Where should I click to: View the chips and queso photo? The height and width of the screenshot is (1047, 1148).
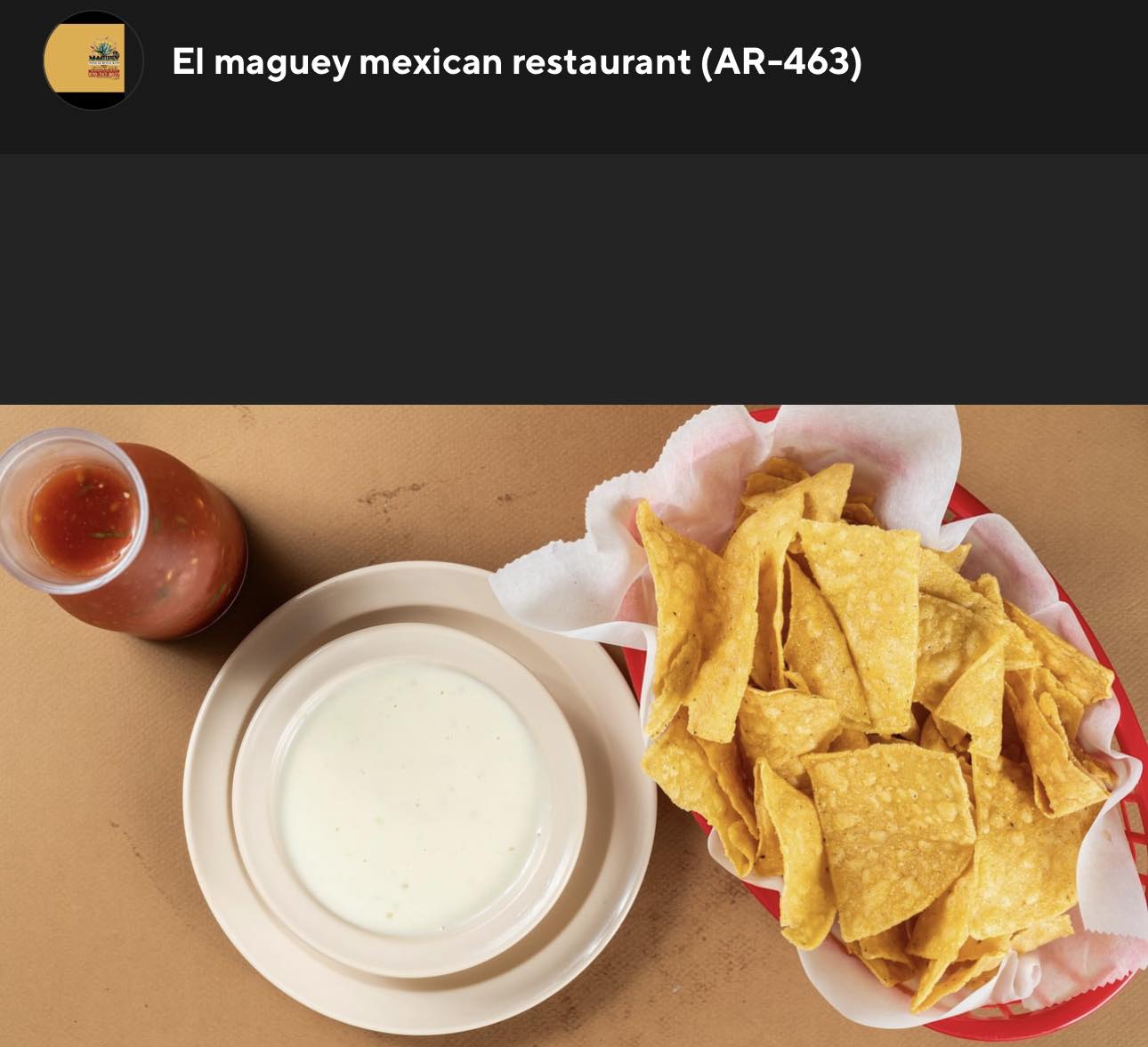pyautogui.click(x=574, y=725)
